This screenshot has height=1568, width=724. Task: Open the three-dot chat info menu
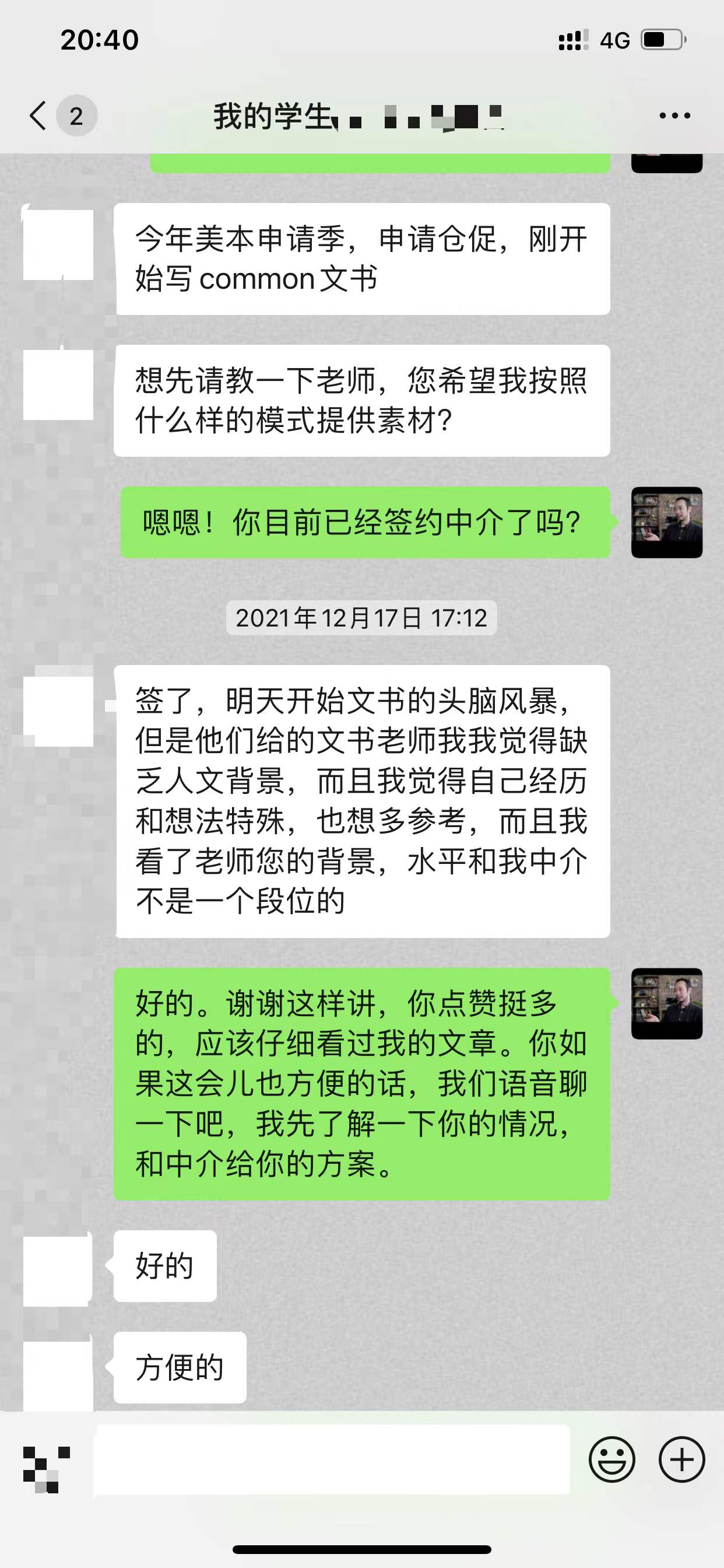[x=674, y=116]
